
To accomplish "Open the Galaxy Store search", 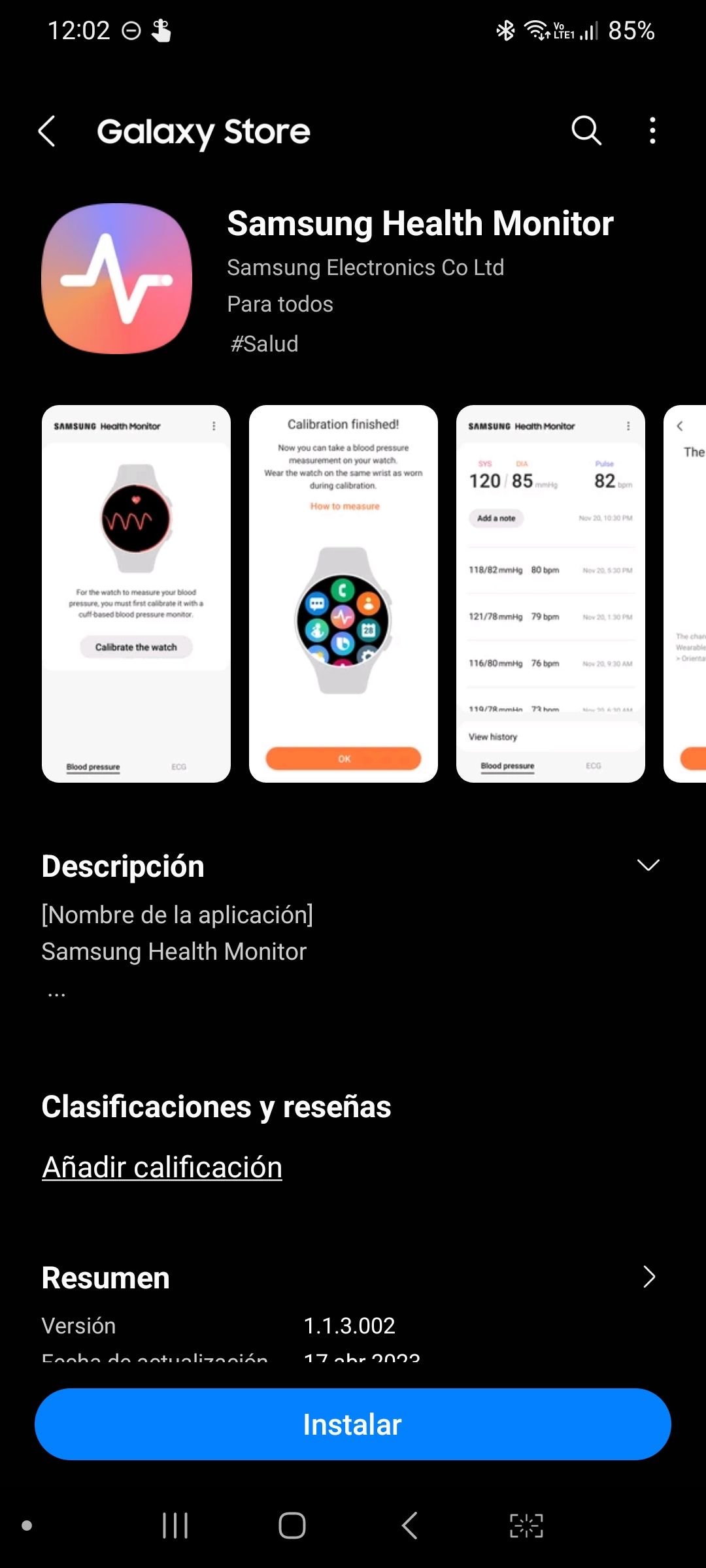I will pyautogui.click(x=586, y=131).
